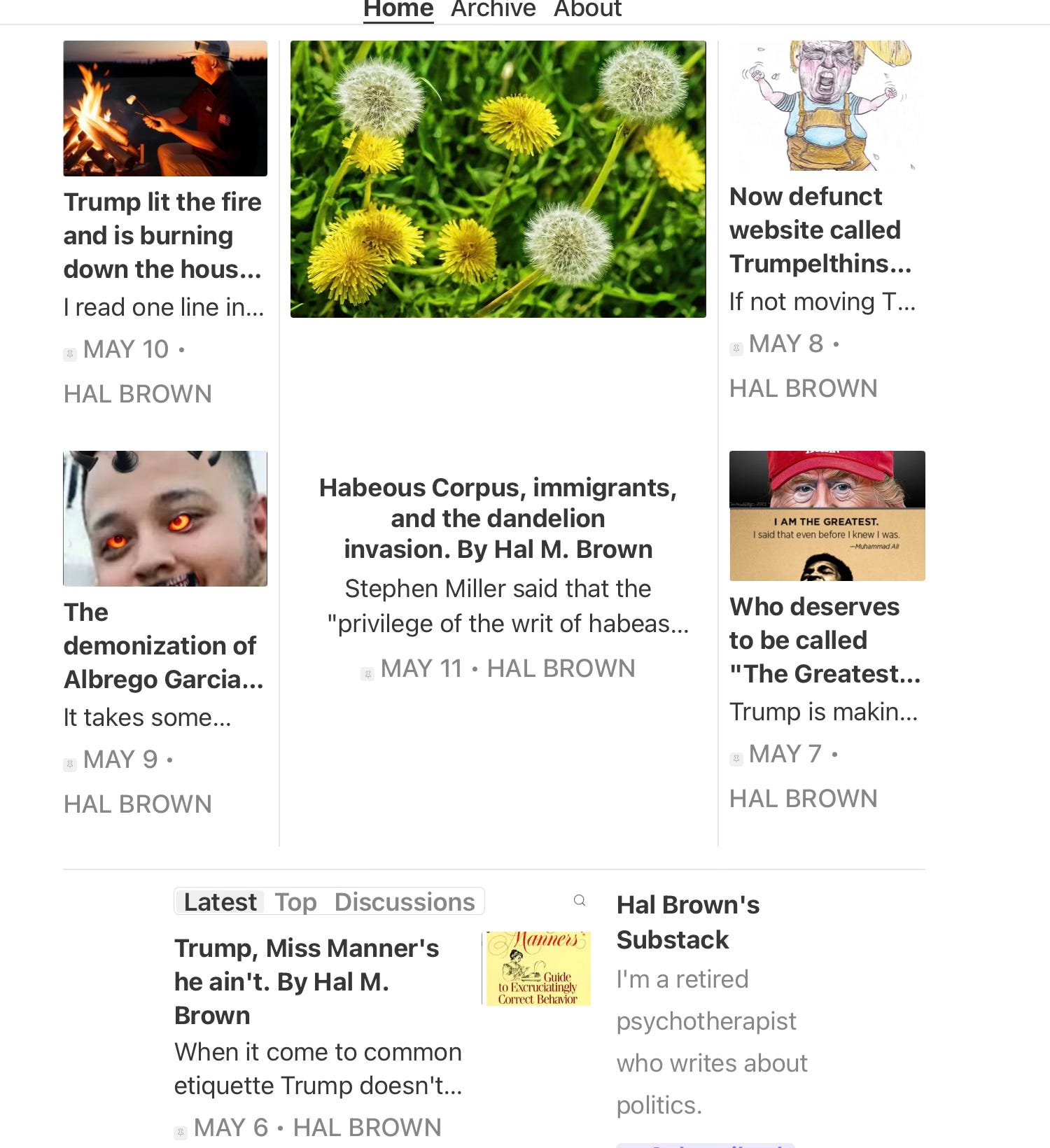Screen dimensions: 1050x1148
Task: Open 'Who deserves to be called The Greatest' post
Action: click(824, 640)
